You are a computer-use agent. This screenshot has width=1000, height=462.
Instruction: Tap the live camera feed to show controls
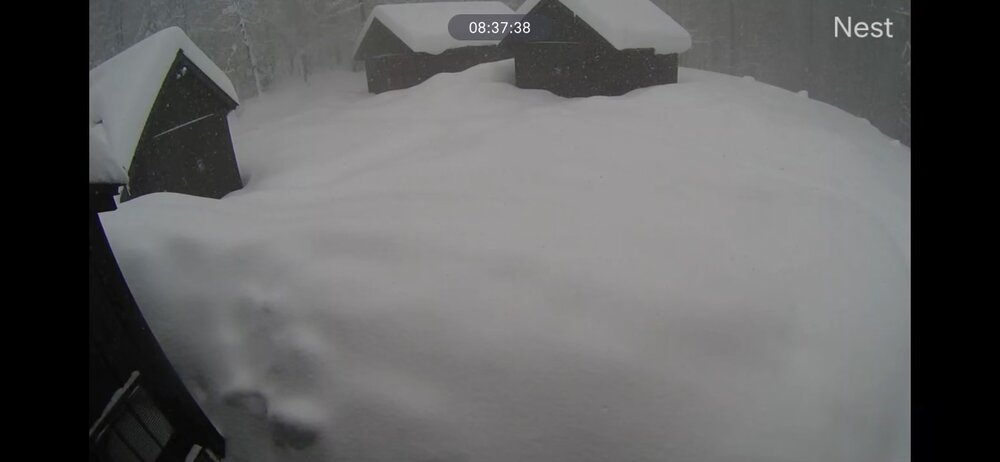pyautogui.click(x=500, y=250)
